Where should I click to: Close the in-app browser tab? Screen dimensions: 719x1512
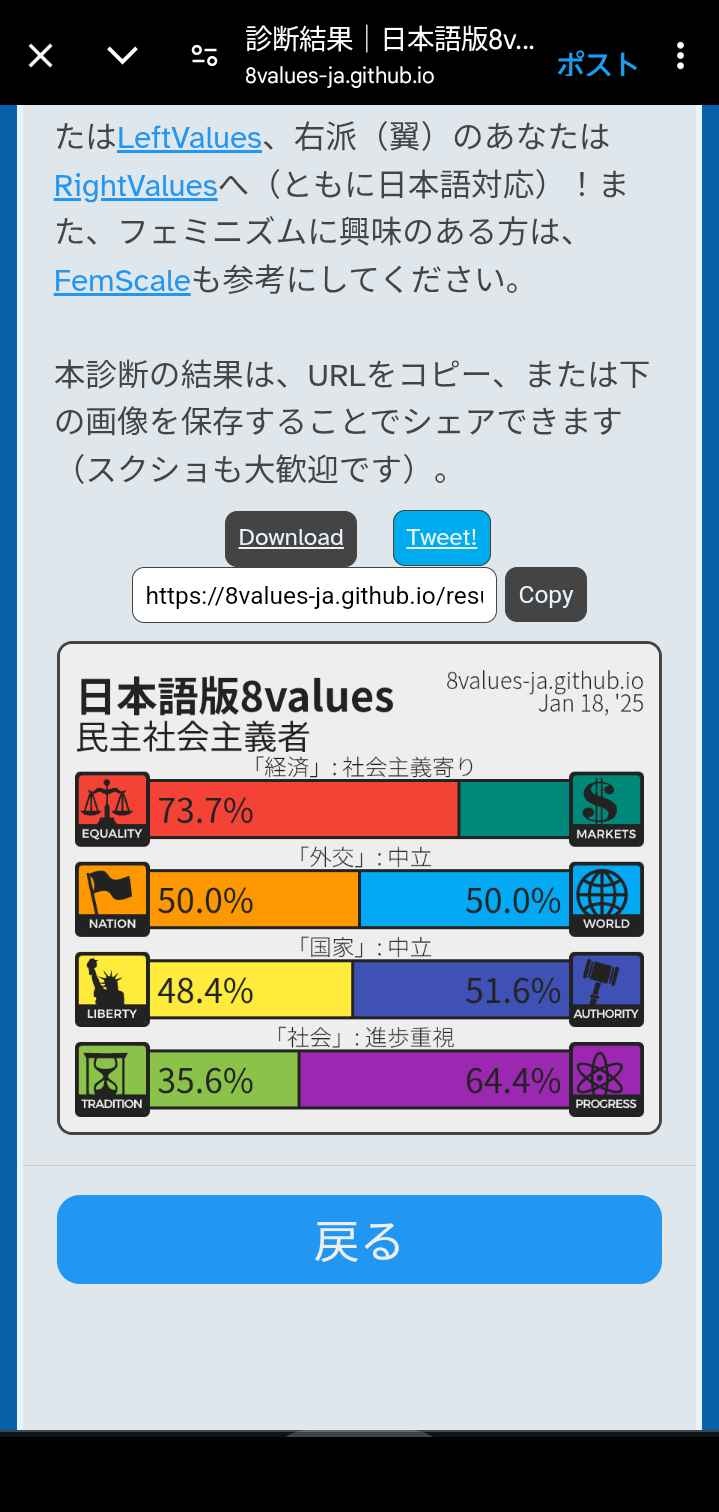pos(40,56)
